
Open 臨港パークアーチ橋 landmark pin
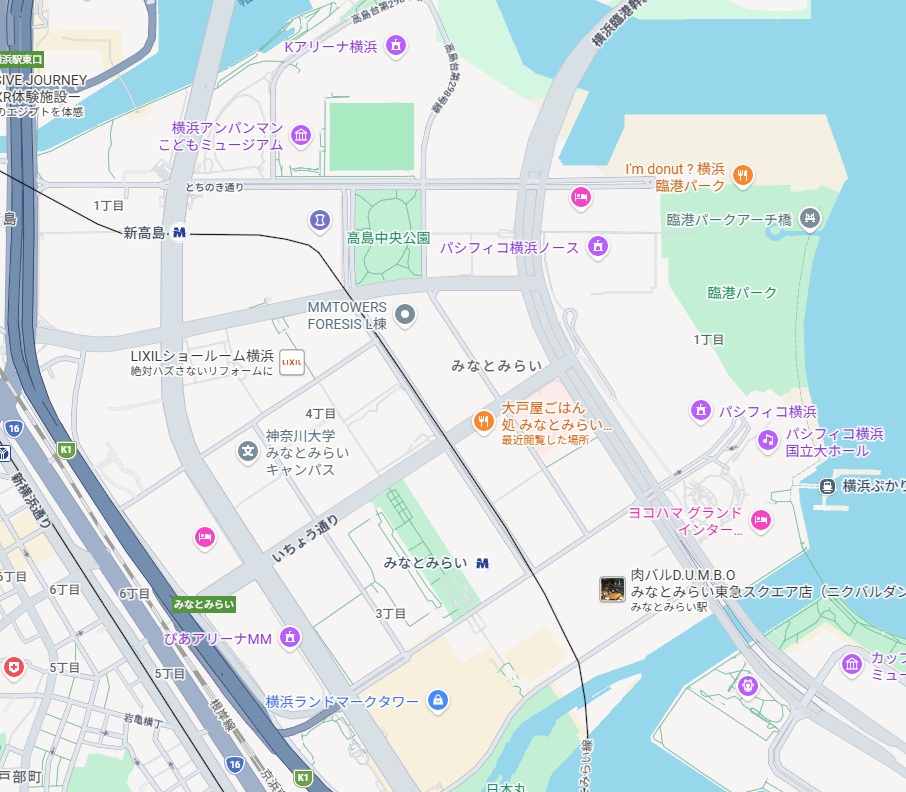pyautogui.click(x=809, y=218)
